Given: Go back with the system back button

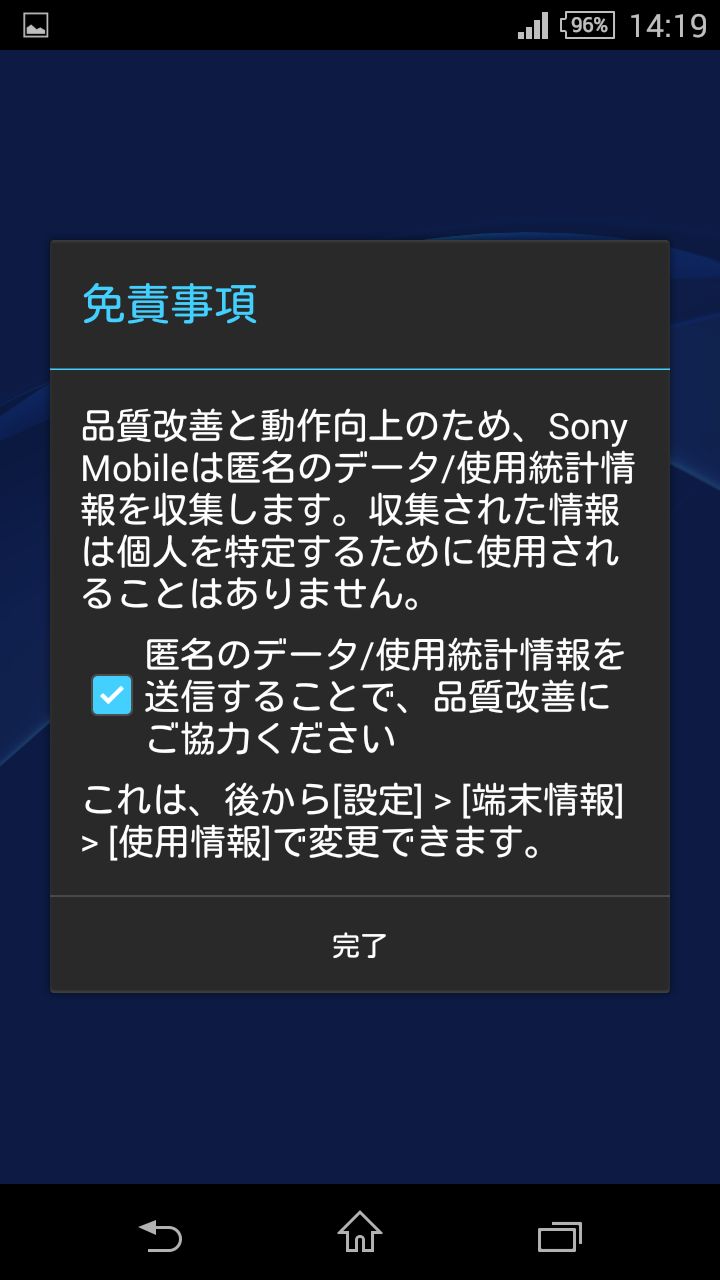Looking at the screenshot, I should (160, 1234).
